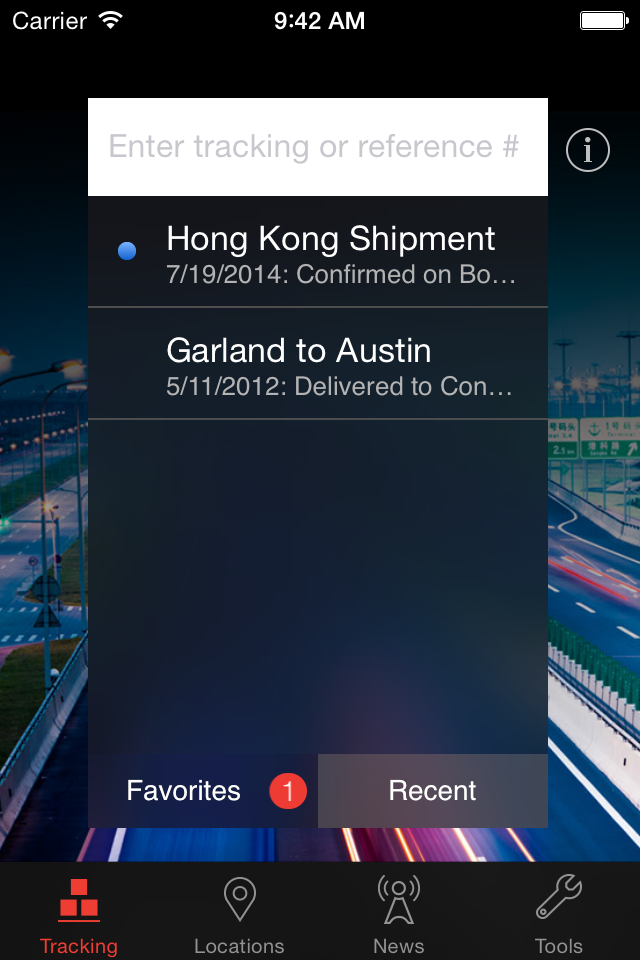Go to the Locations tab
Screen dimensions: 640x960
point(239,912)
